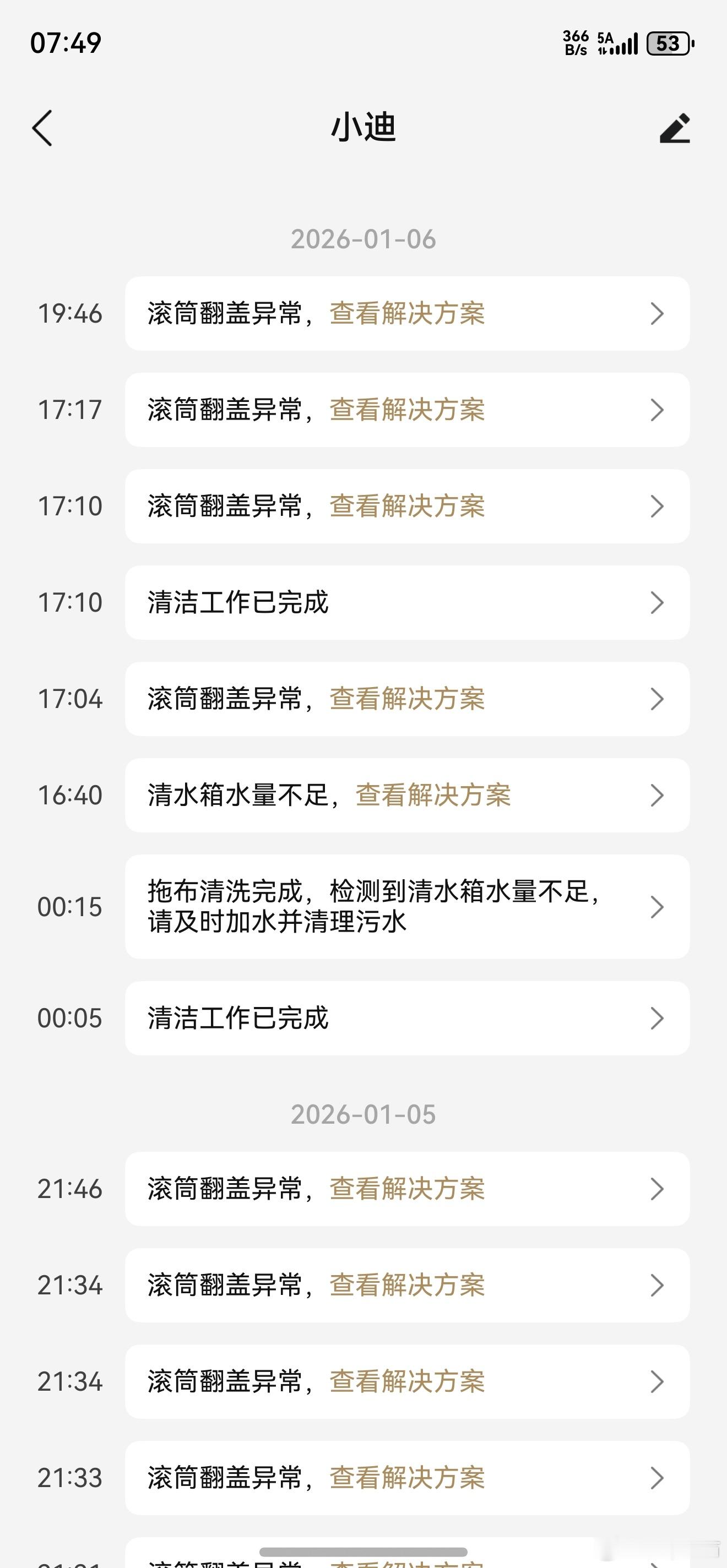Tap the edit pencil icon
The height and width of the screenshot is (1568, 727).
(x=675, y=128)
